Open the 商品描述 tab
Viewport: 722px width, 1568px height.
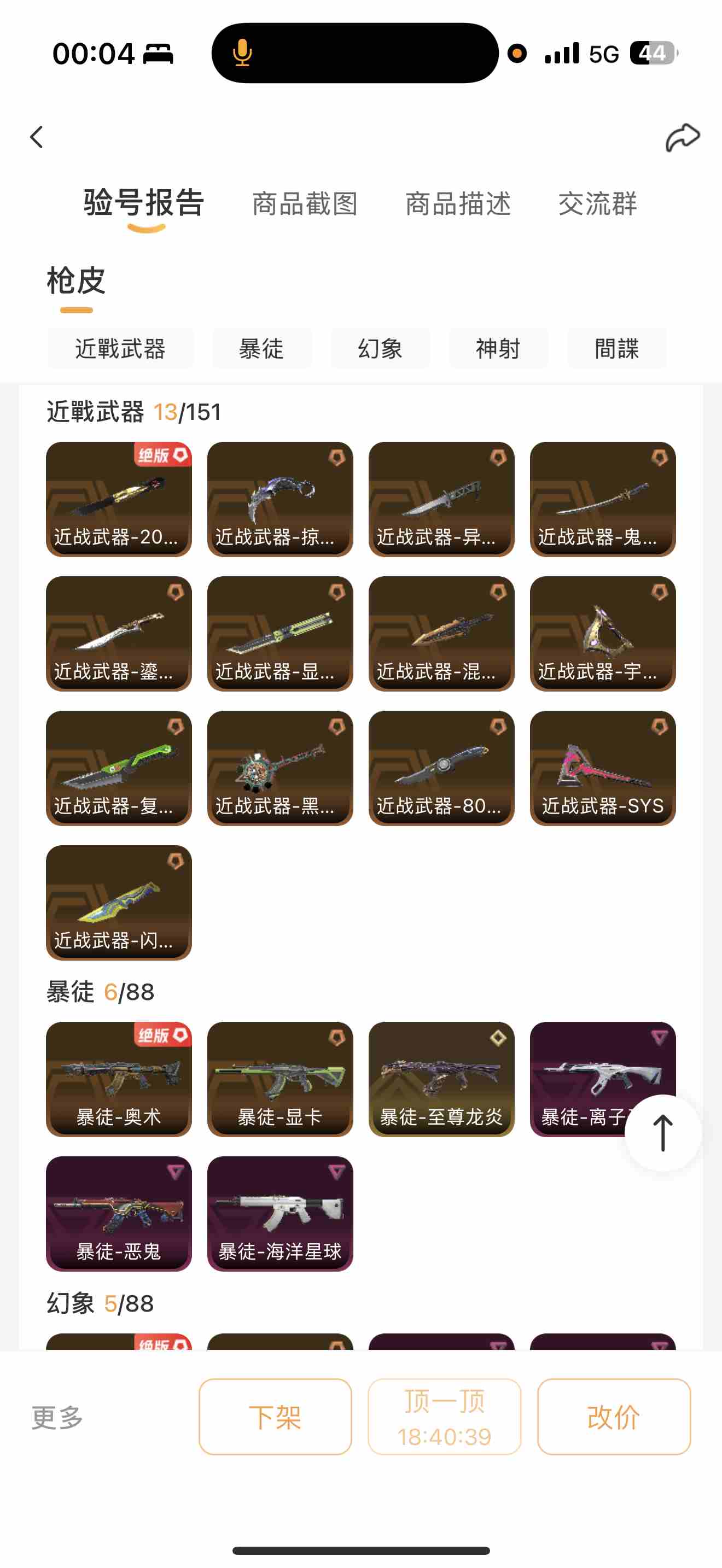(x=458, y=203)
